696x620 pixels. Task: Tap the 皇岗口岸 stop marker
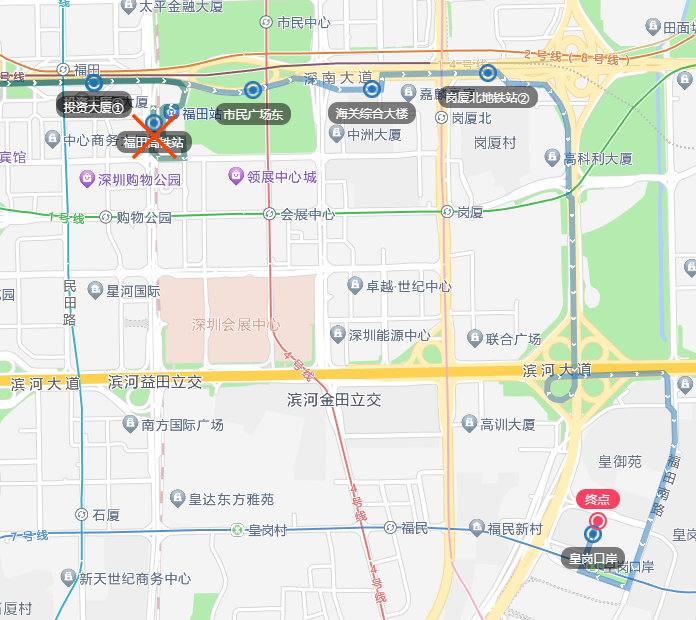coord(593,534)
